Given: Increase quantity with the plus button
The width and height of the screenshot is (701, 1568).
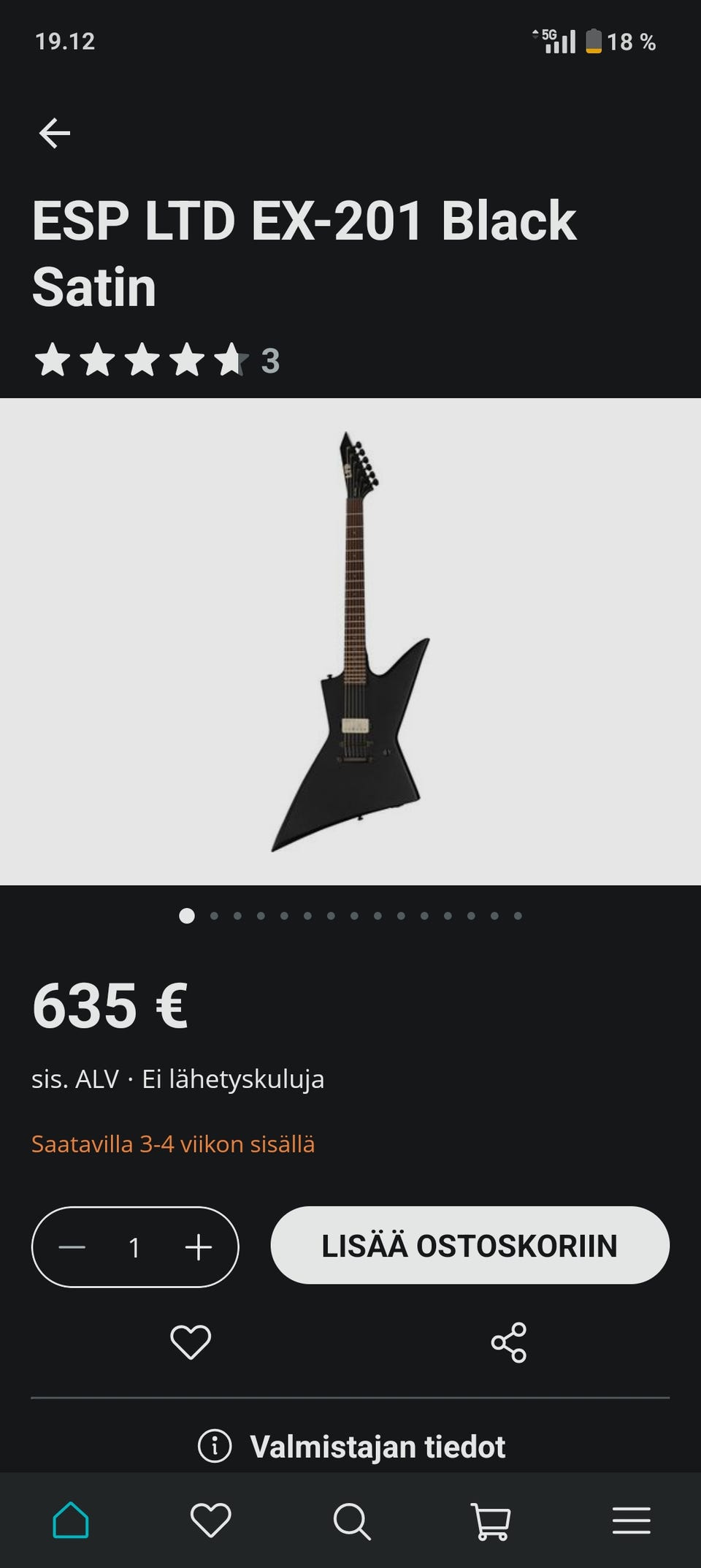Looking at the screenshot, I should (x=199, y=1247).
